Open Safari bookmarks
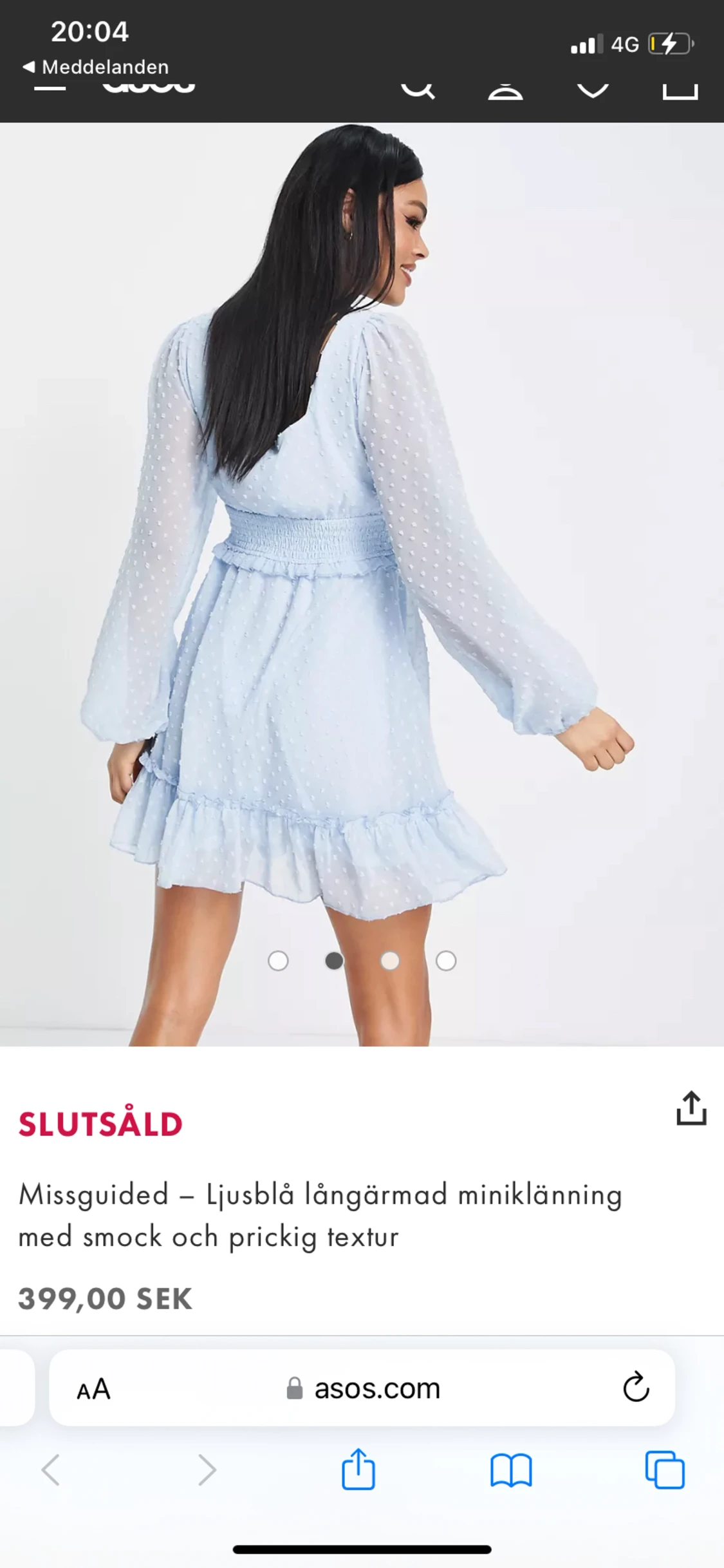The image size is (724, 1568). tap(511, 1470)
